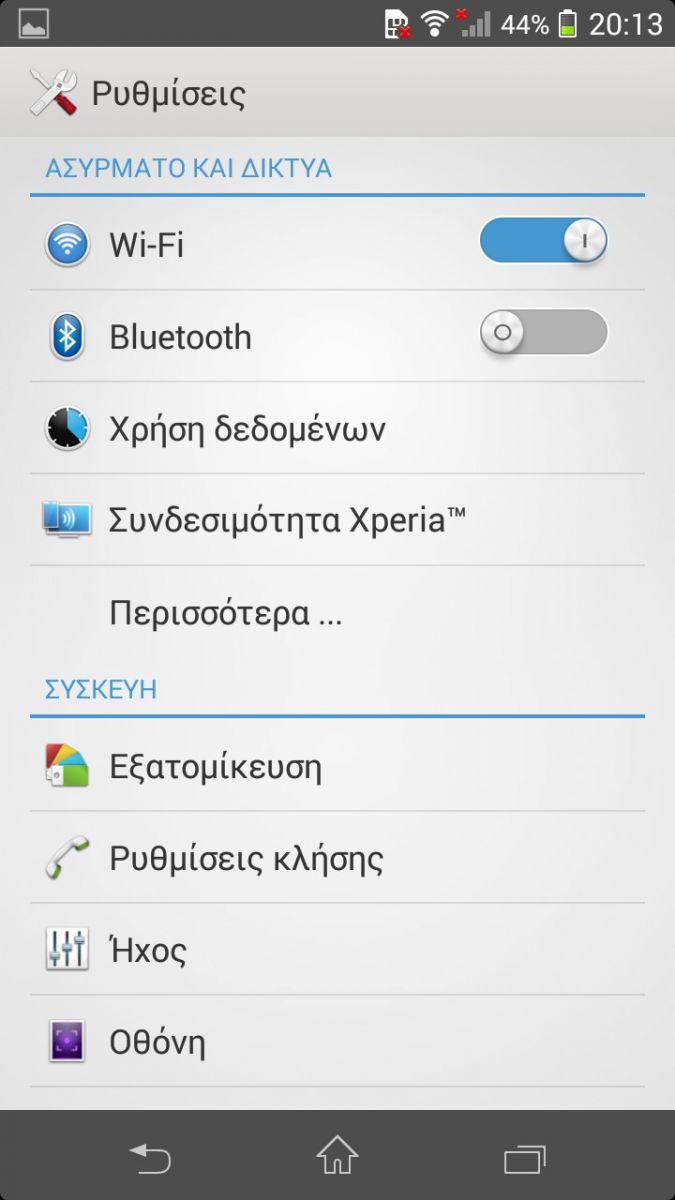Open Wi-Fi settings row
675x1200 pixels.
tap(337, 244)
